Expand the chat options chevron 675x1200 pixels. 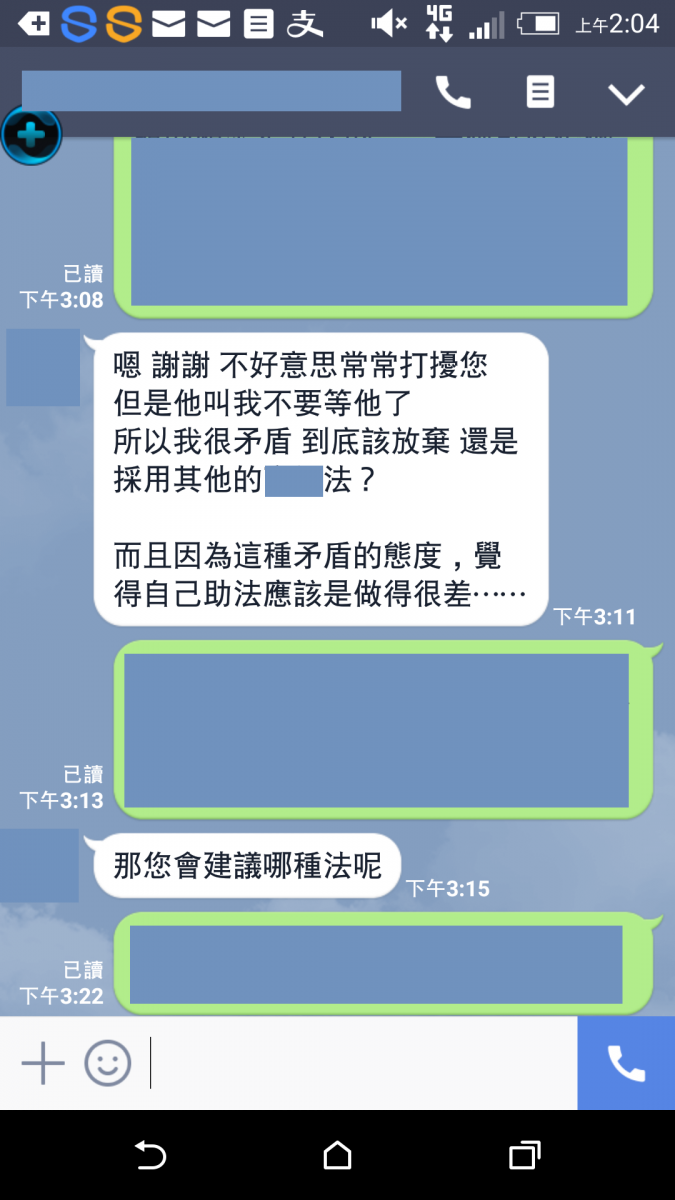[x=627, y=94]
